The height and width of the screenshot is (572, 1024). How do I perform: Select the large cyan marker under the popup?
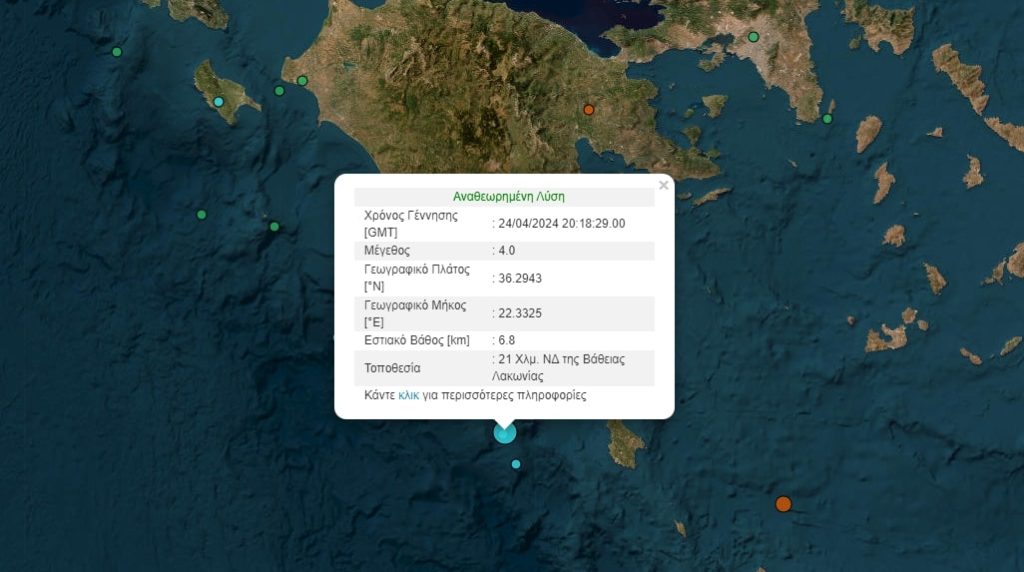pos(505,433)
